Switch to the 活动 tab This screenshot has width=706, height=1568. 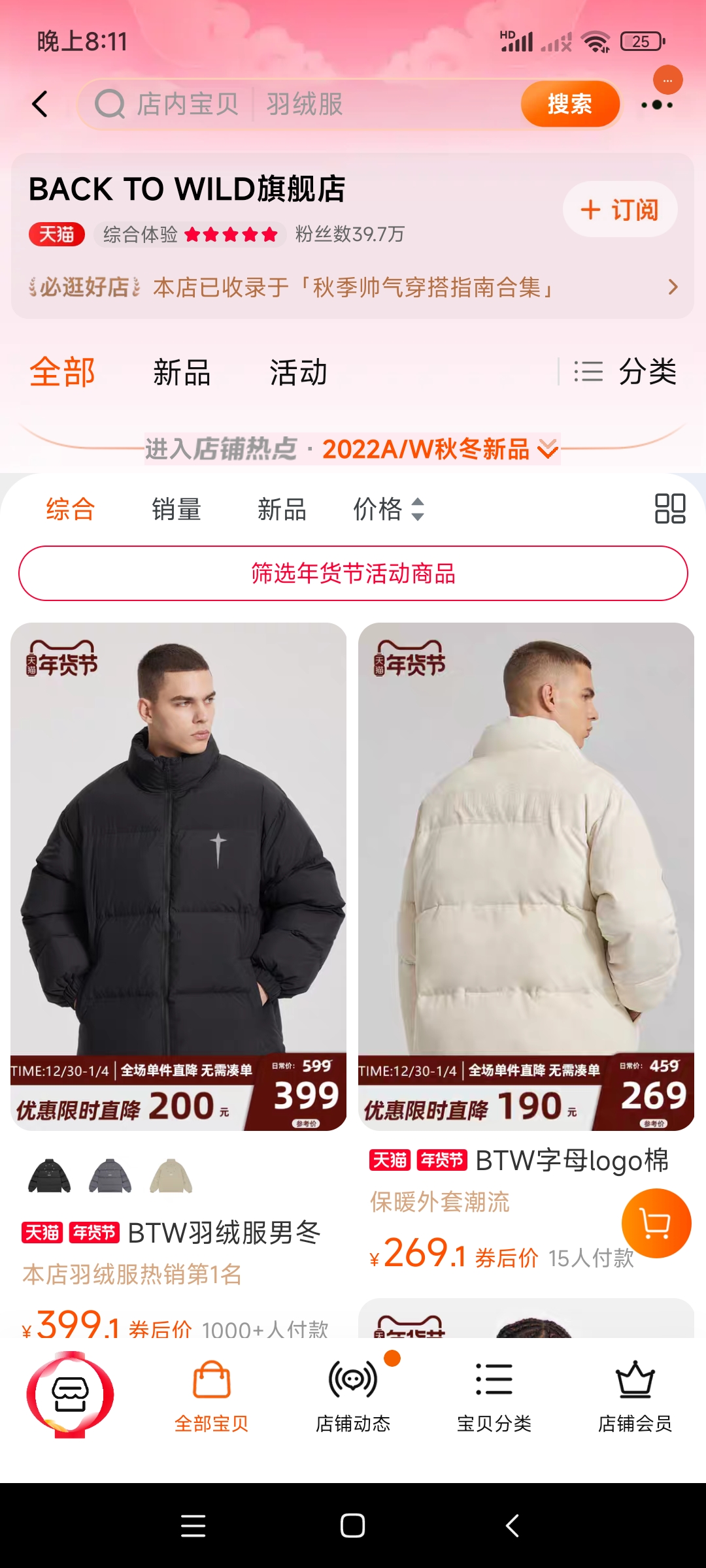coord(298,372)
